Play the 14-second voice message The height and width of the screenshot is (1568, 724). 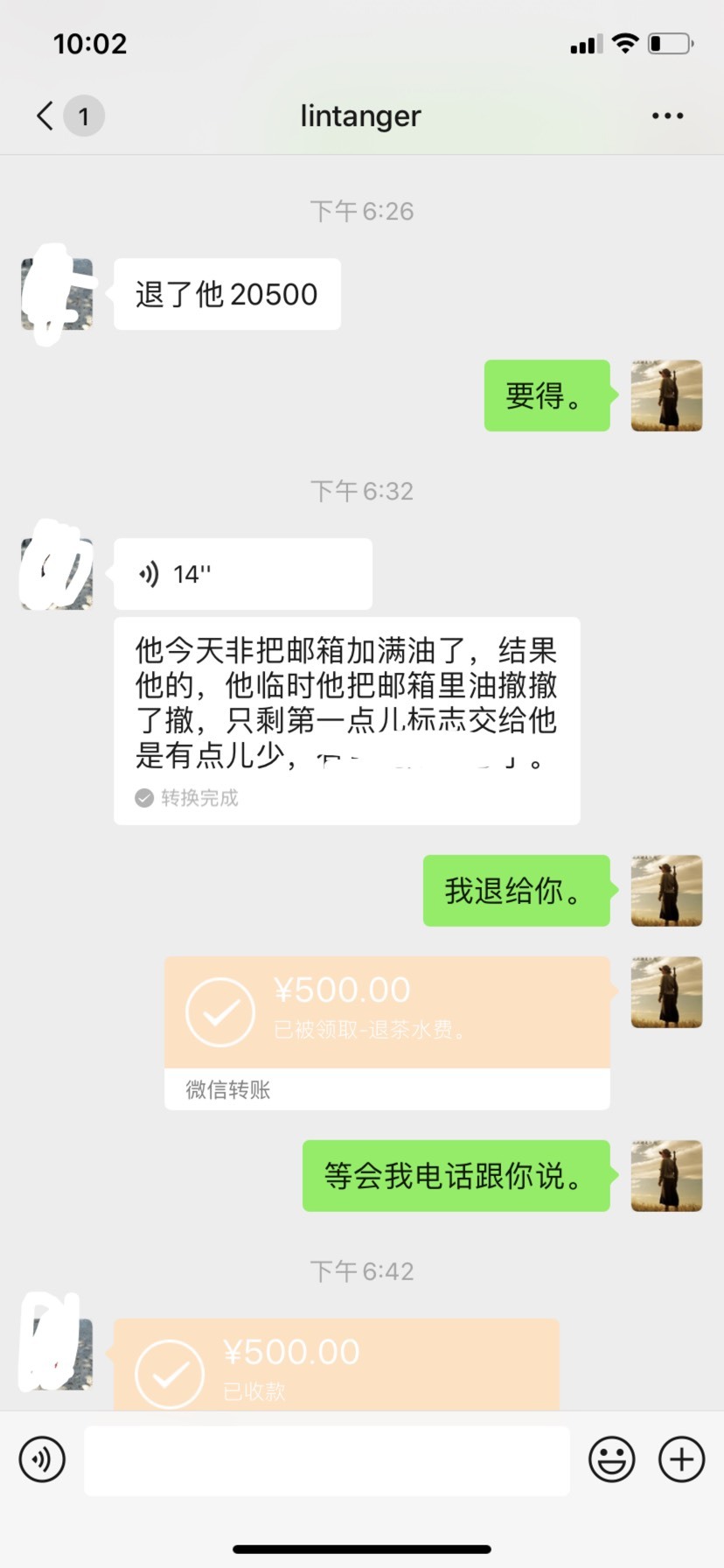pyautogui.click(x=243, y=574)
